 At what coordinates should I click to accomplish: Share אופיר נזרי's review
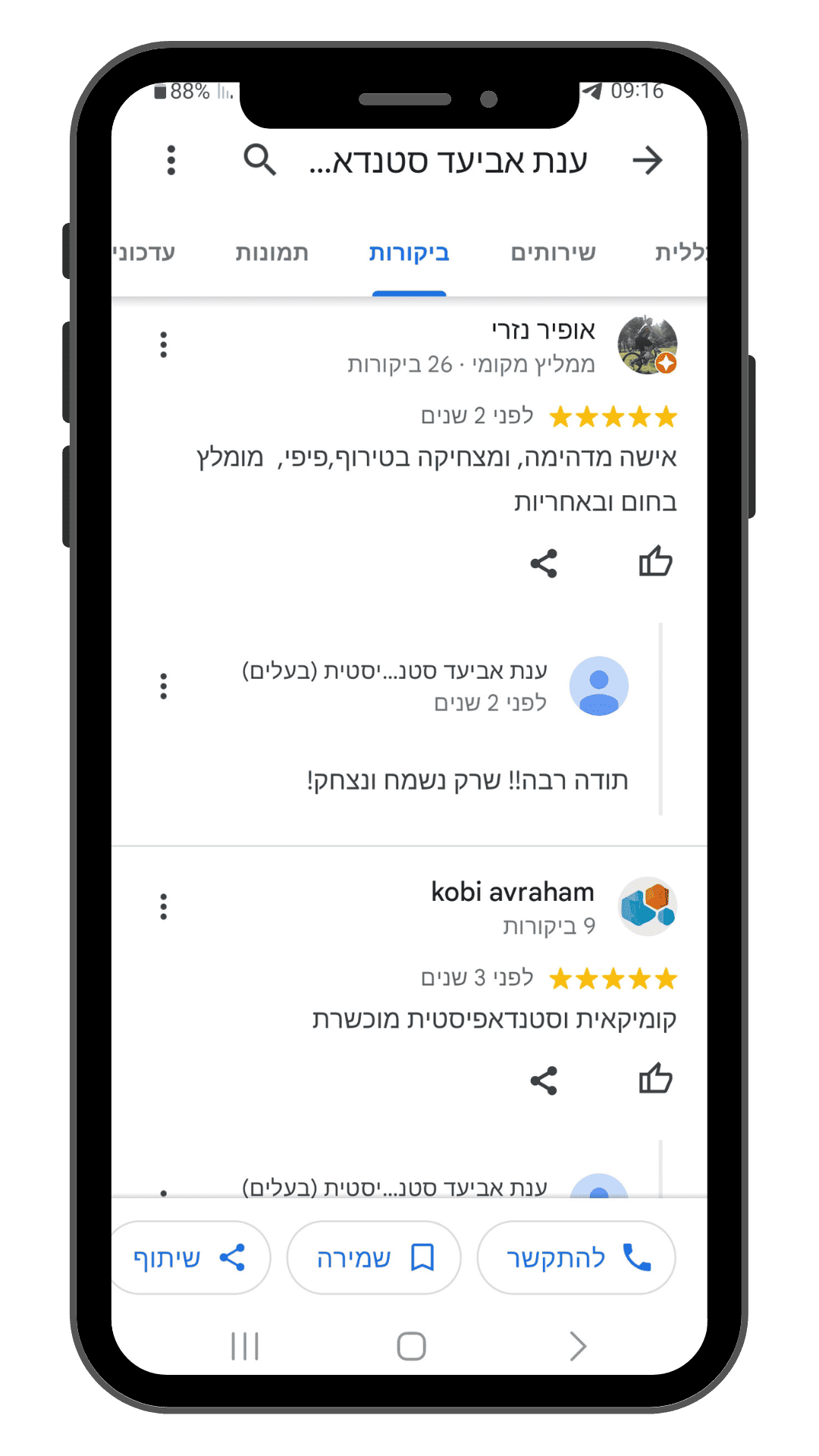[544, 563]
